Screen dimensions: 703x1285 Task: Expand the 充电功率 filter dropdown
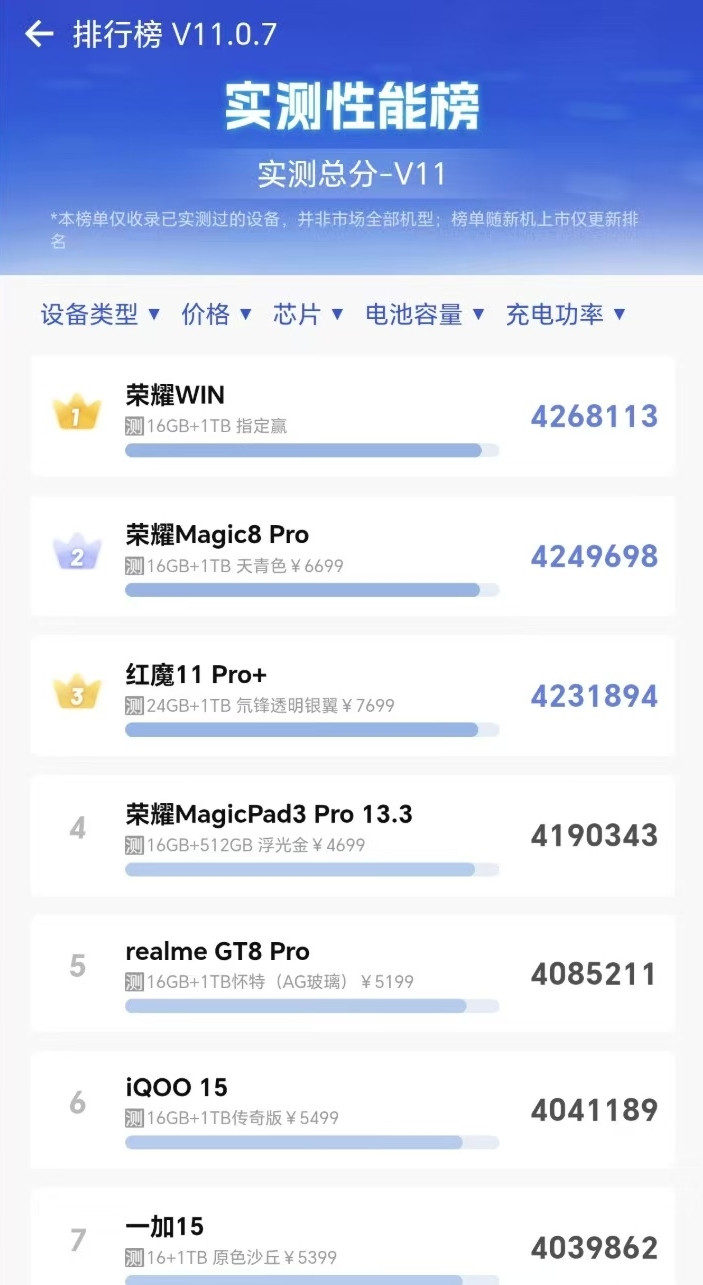[565, 314]
